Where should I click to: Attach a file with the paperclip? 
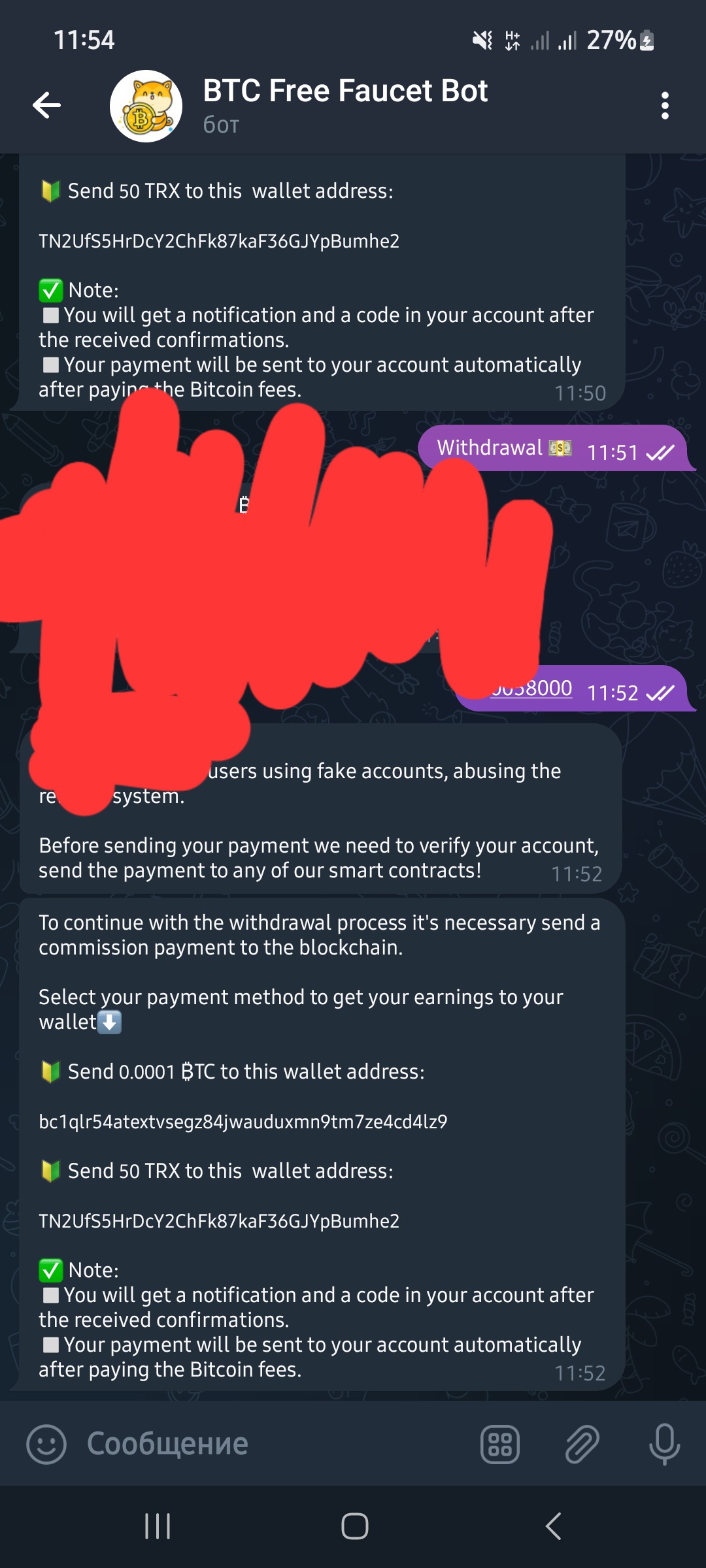tap(582, 1444)
